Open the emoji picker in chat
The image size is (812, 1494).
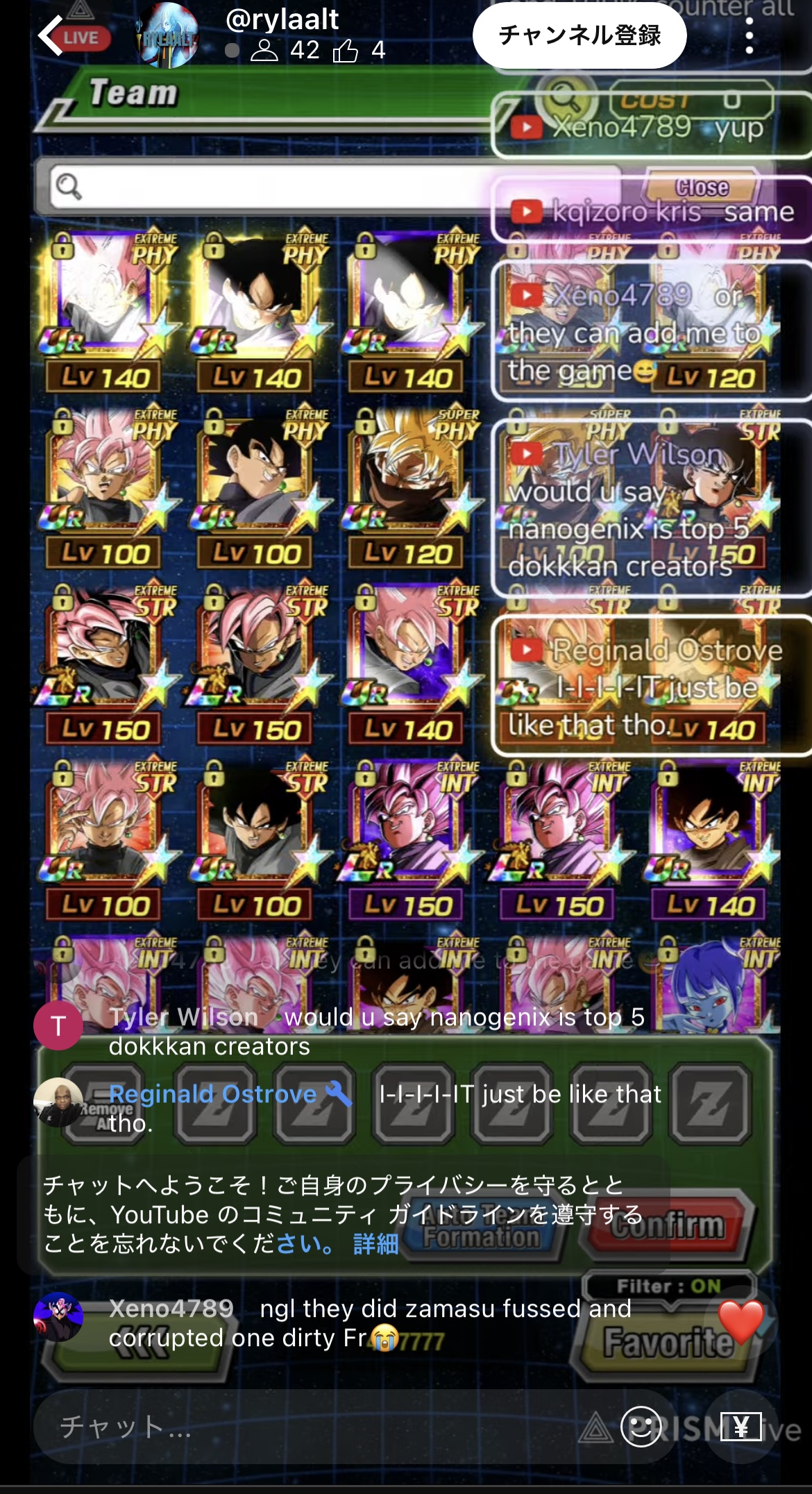(640, 1427)
